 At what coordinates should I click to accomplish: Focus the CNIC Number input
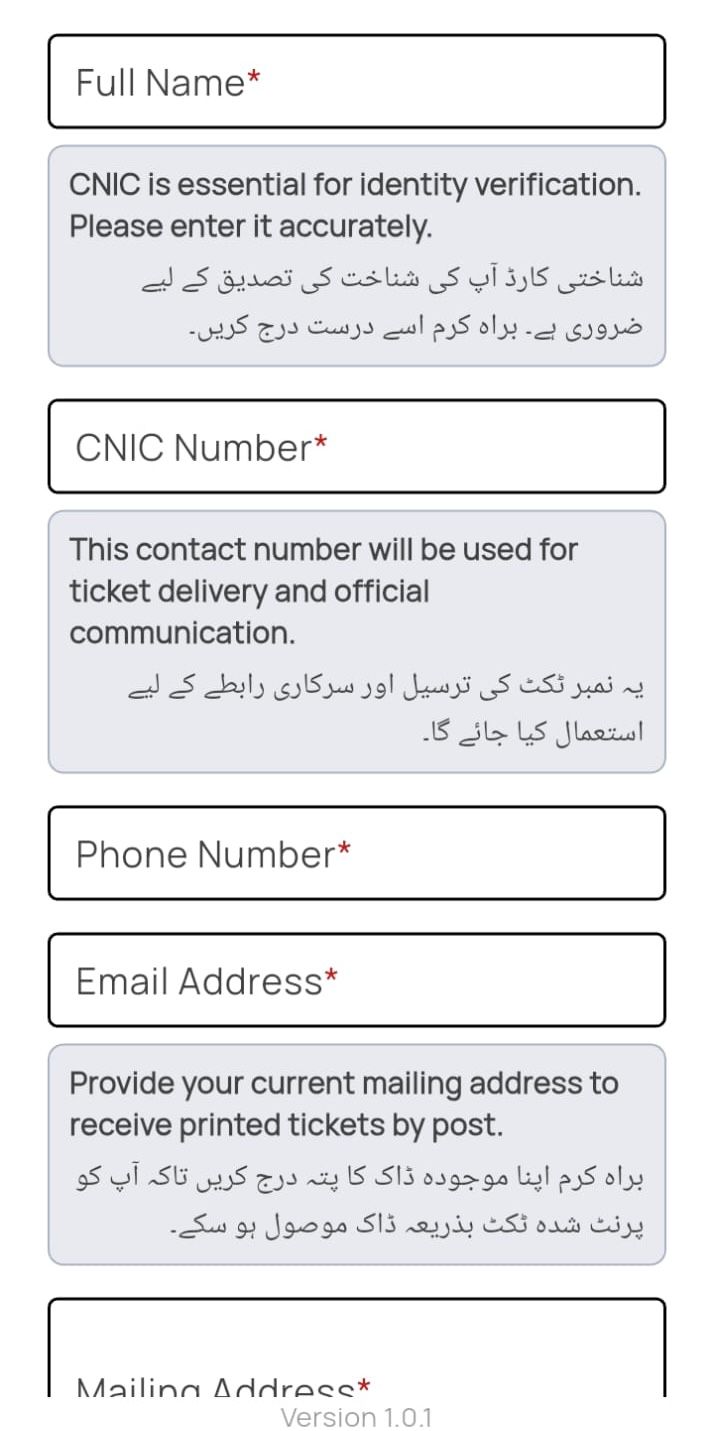point(356,447)
